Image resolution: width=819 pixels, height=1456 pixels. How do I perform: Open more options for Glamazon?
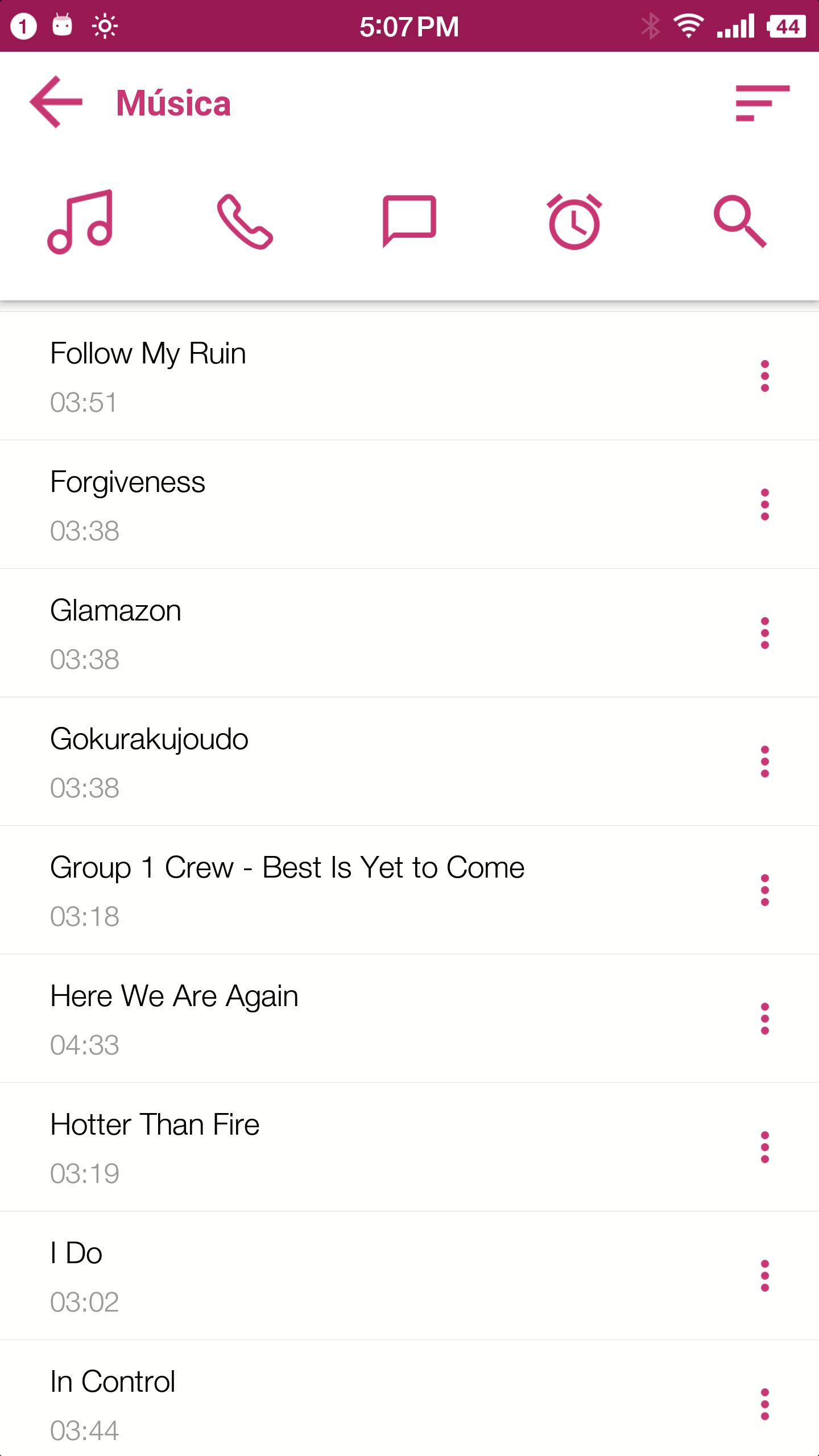(765, 633)
